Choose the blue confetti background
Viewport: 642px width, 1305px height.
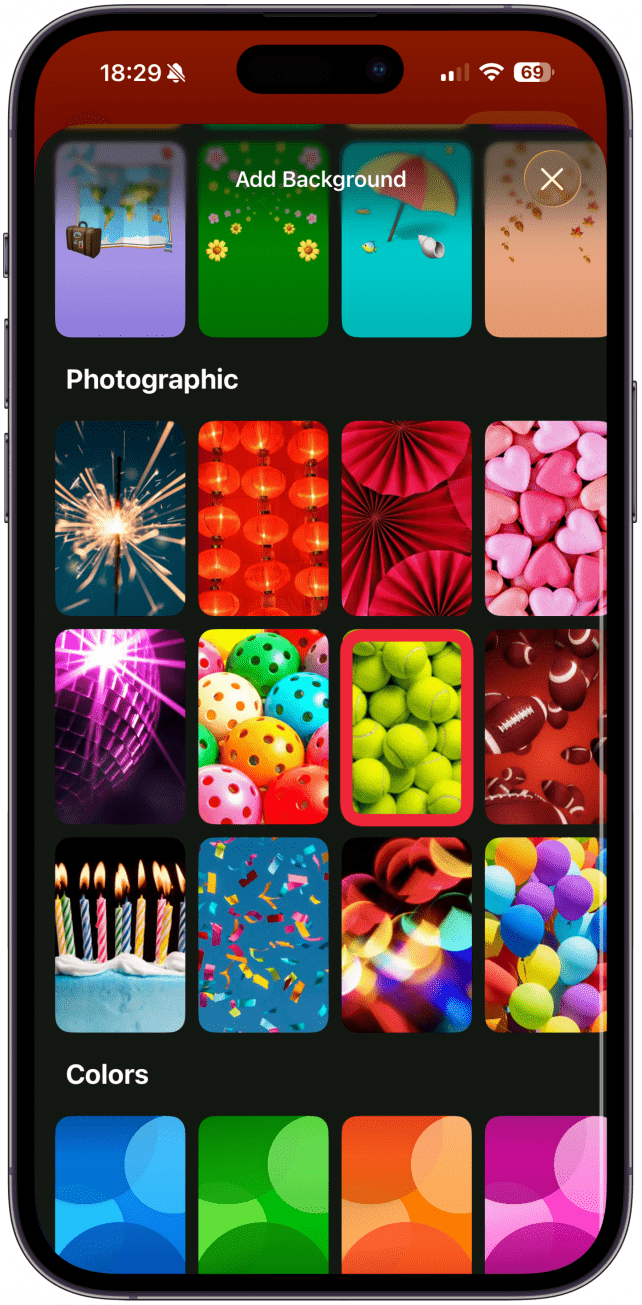(263, 934)
